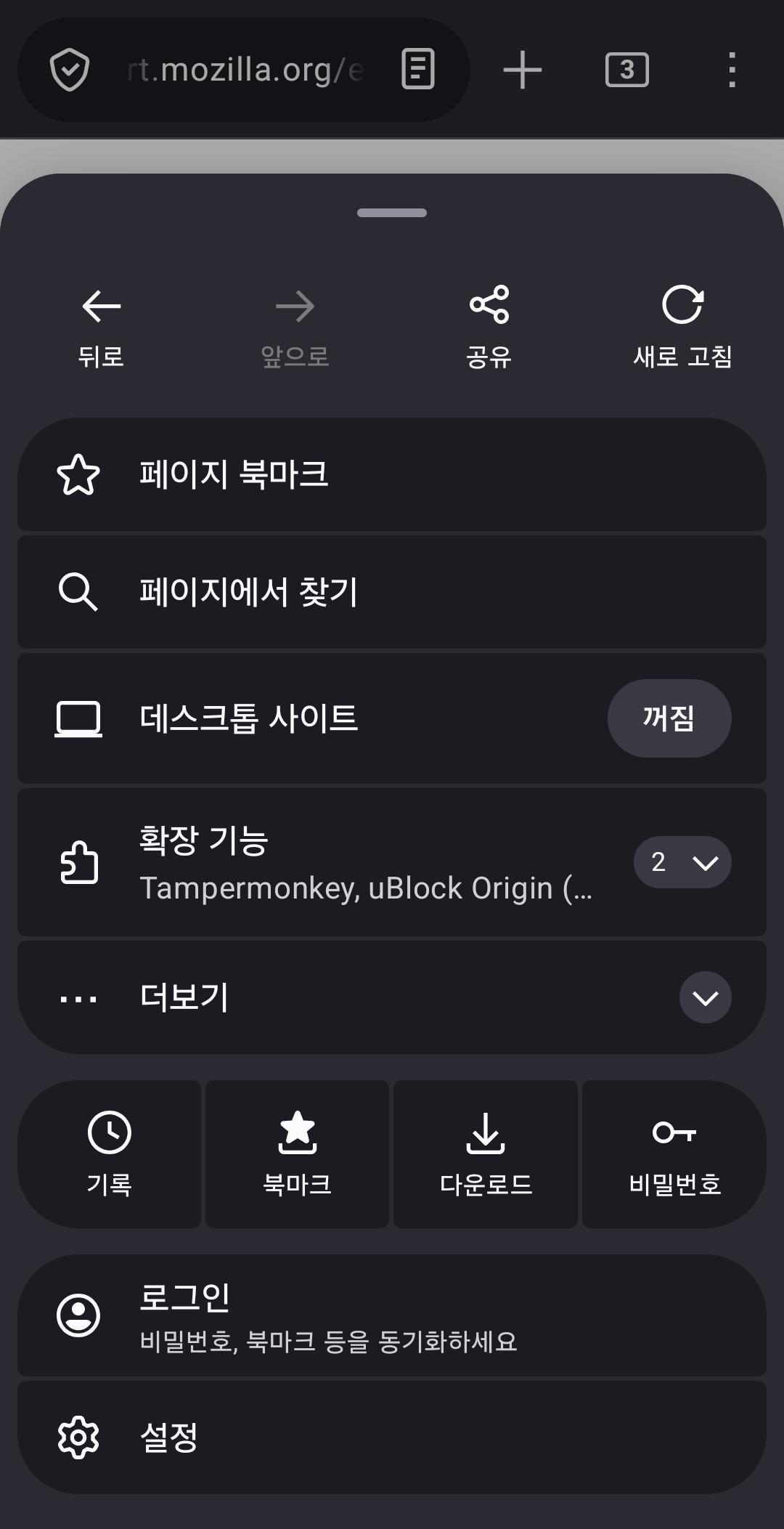784x1529 pixels.
Task: Bookmark this page with 페이지 북마크
Action: coord(392,474)
